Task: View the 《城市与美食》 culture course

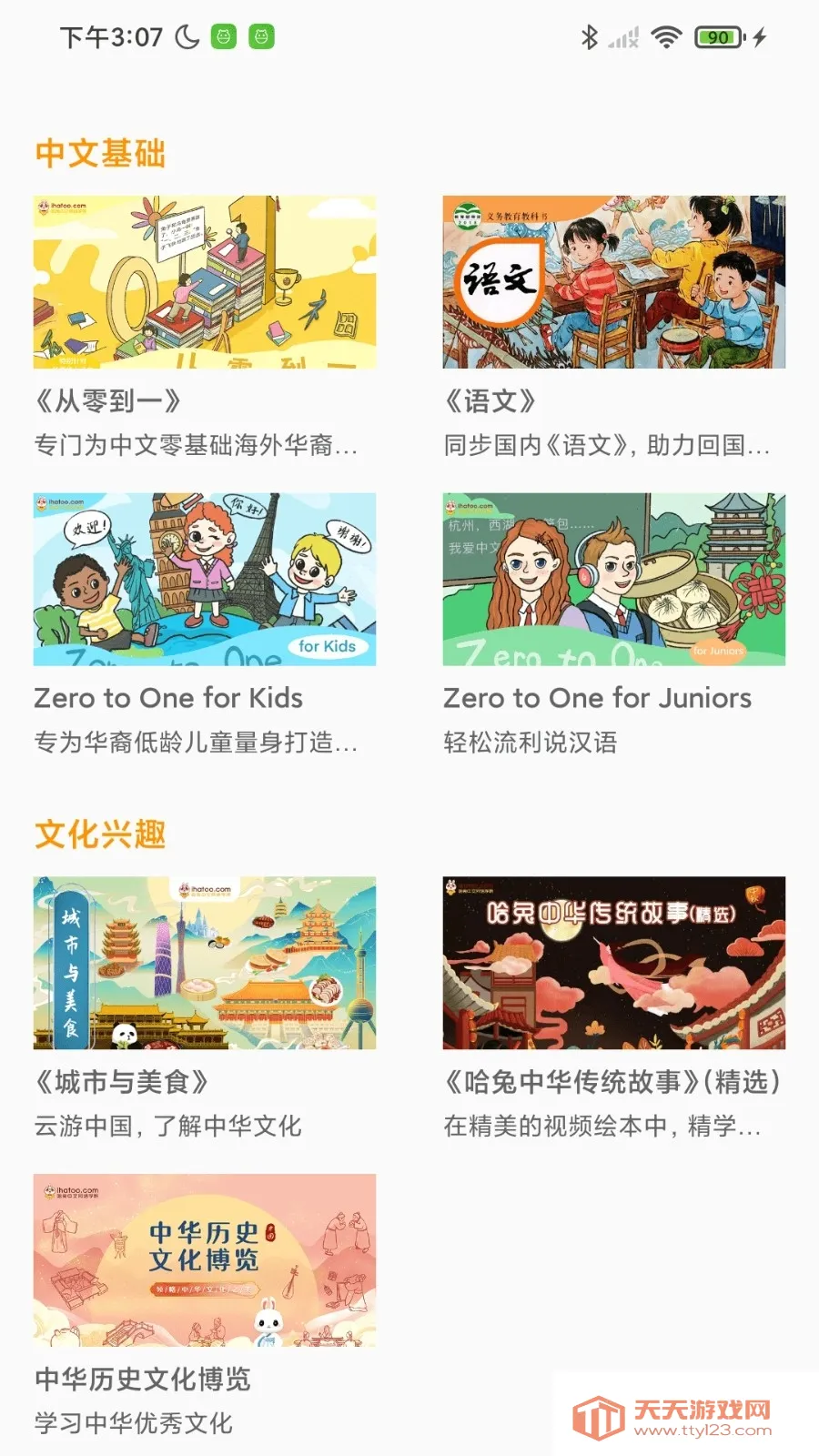Action: 205,963
